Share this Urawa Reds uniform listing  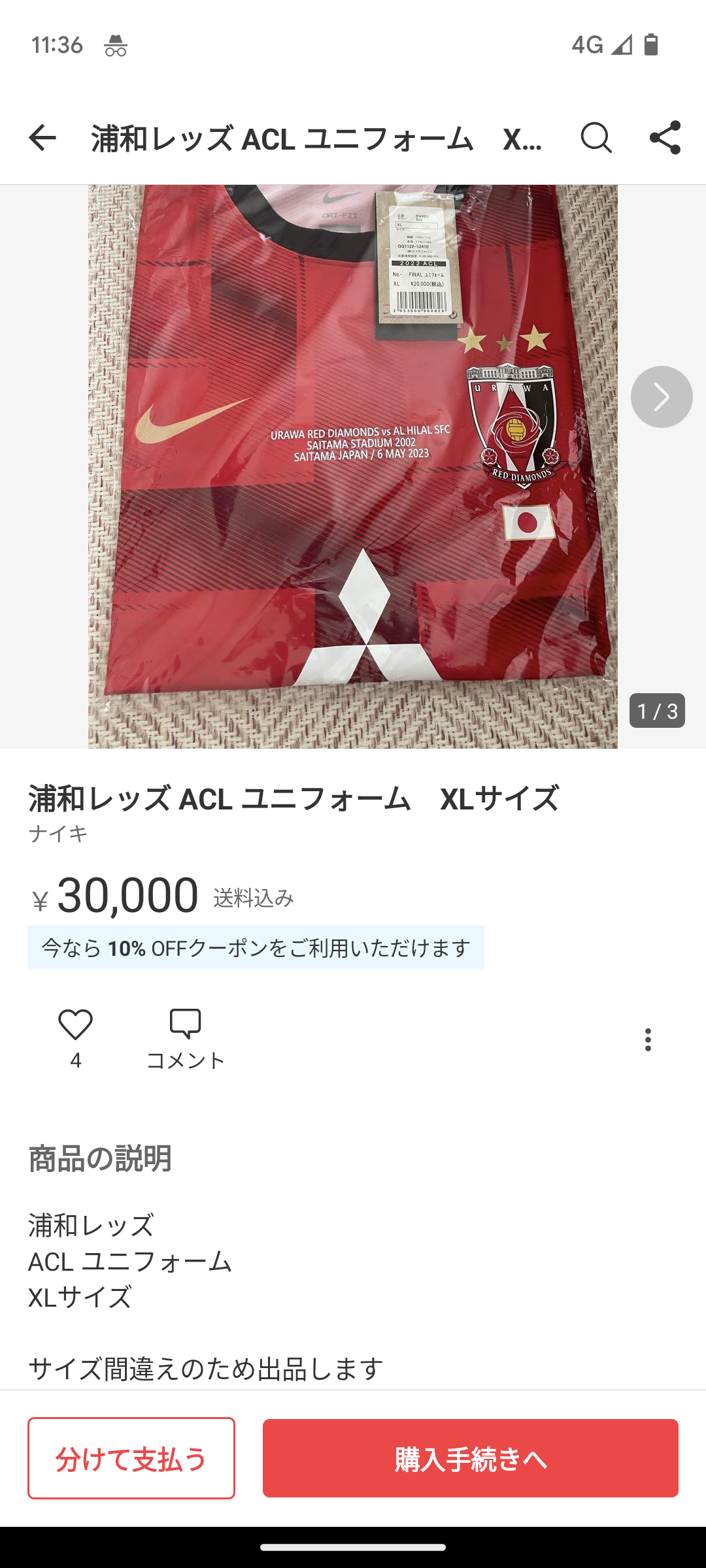pyautogui.click(x=665, y=138)
